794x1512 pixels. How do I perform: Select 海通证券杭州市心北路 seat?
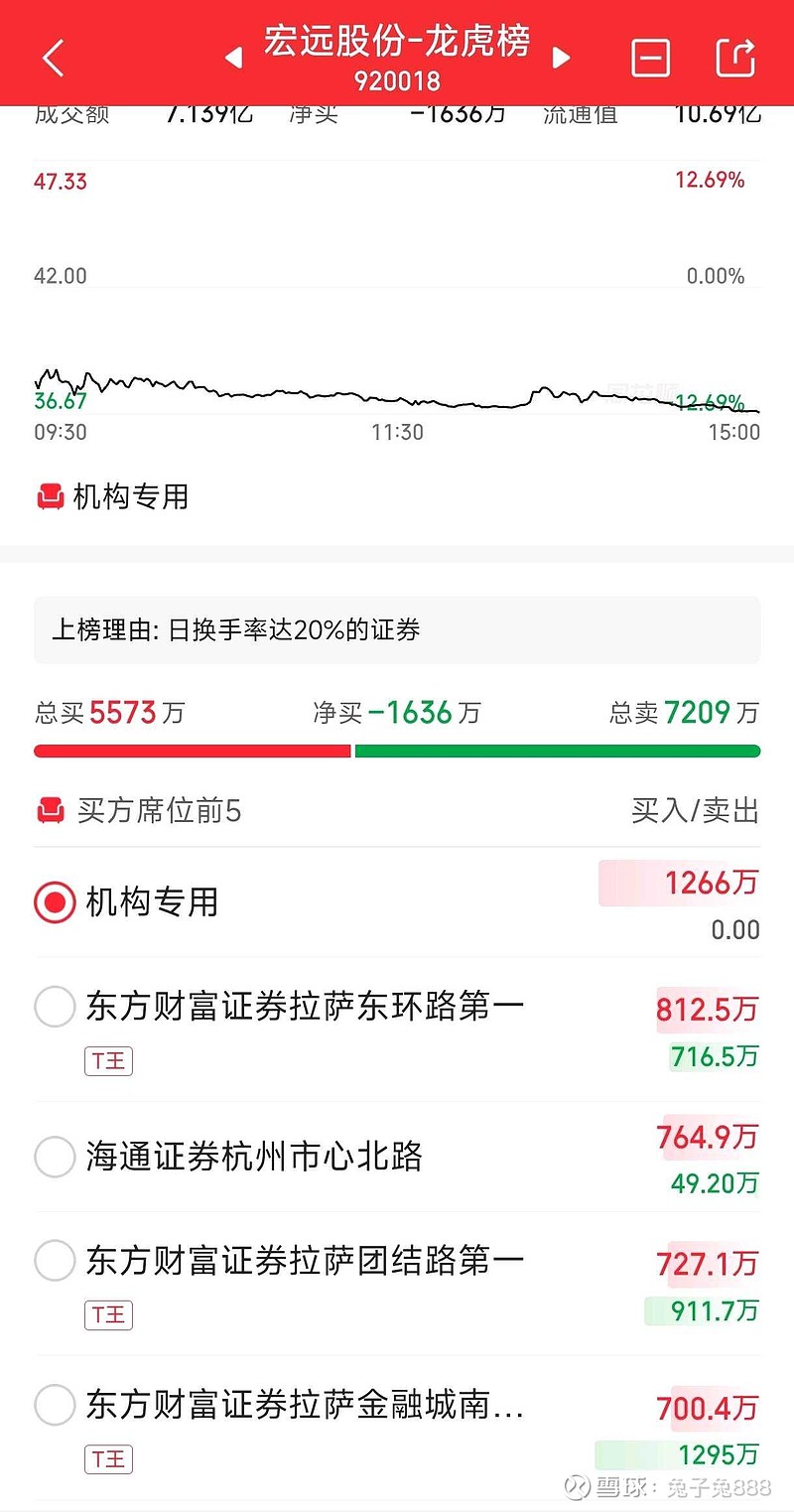(x=55, y=1157)
